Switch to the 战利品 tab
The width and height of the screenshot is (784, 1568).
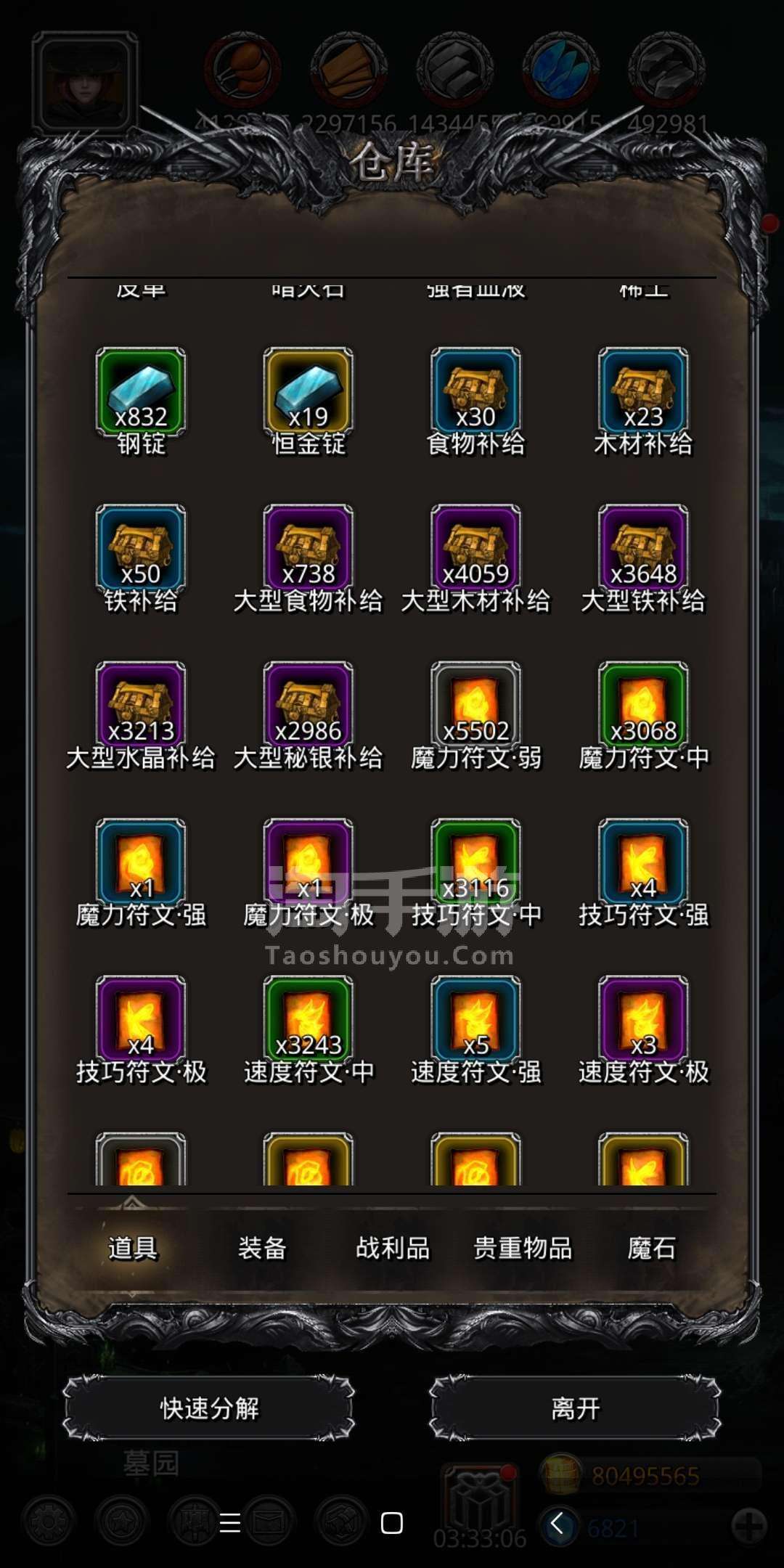point(393,1249)
